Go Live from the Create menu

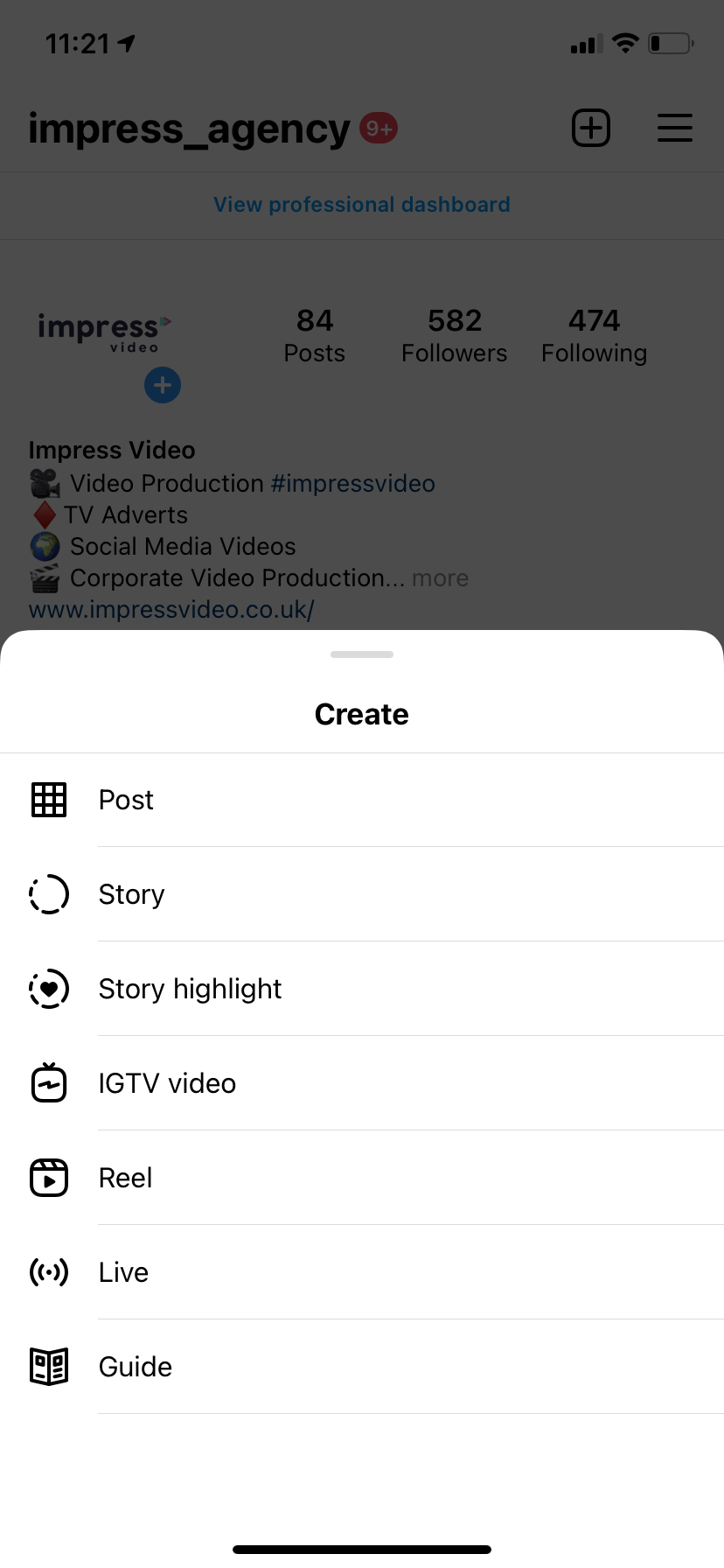[x=362, y=1272]
